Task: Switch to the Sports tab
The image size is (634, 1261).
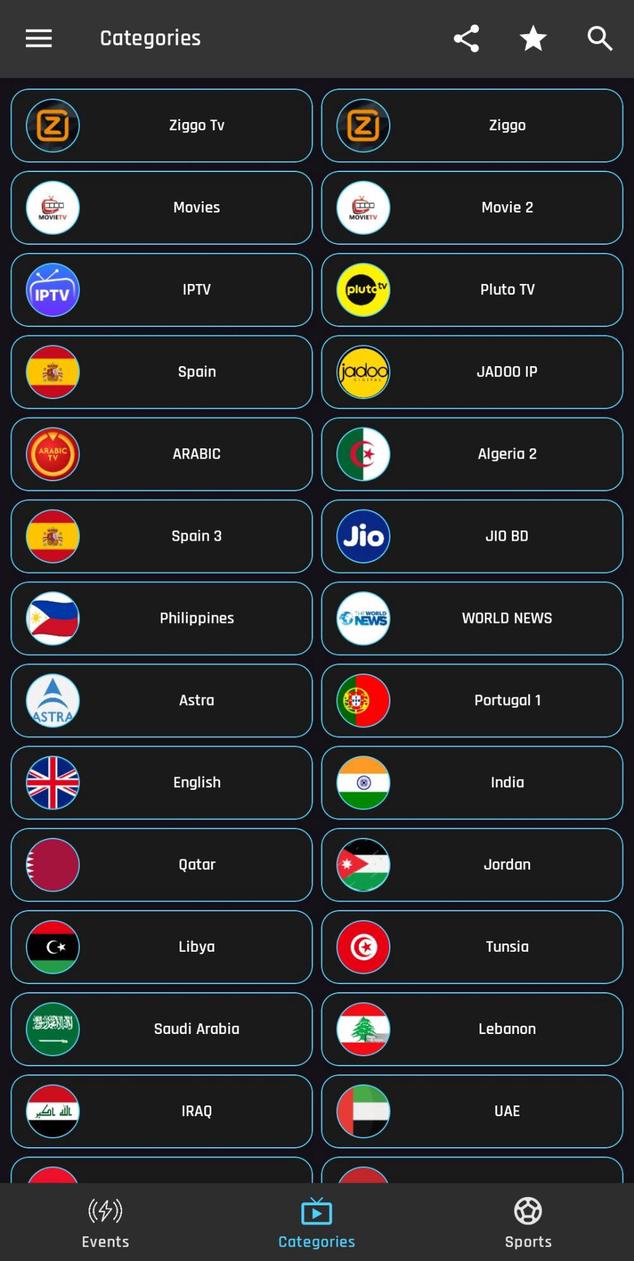Action: click(x=528, y=1222)
